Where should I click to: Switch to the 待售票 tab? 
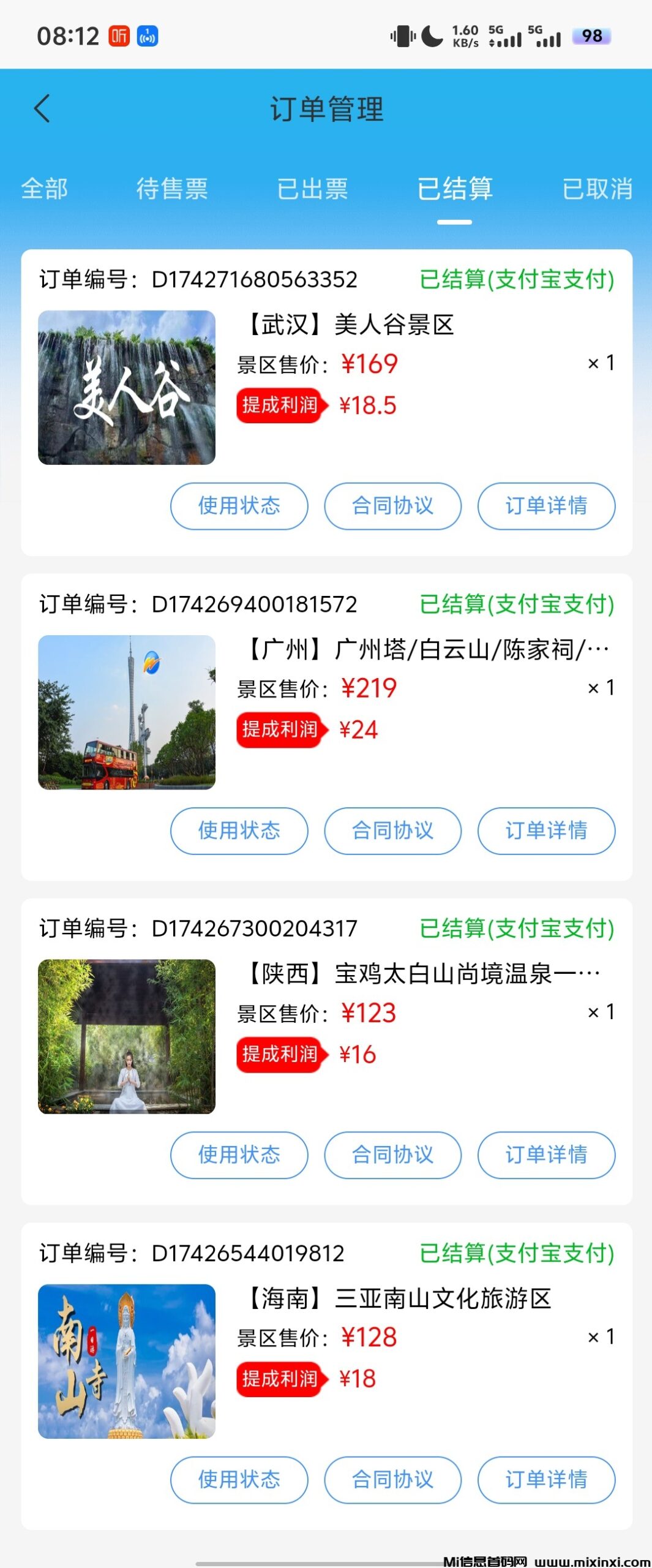pyautogui.click(x=172, y=189)
